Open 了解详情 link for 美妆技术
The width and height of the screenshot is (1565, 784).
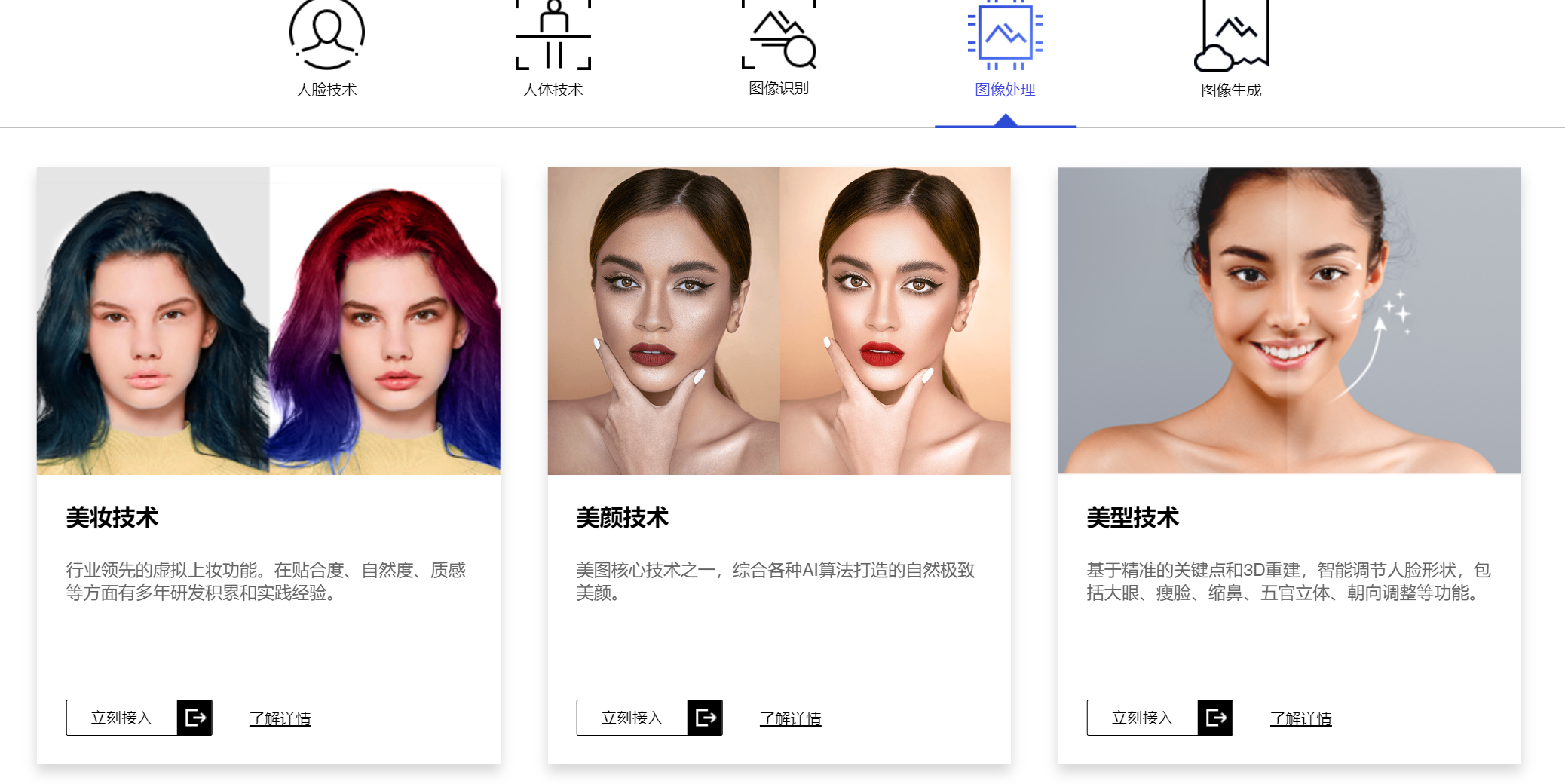280,718
